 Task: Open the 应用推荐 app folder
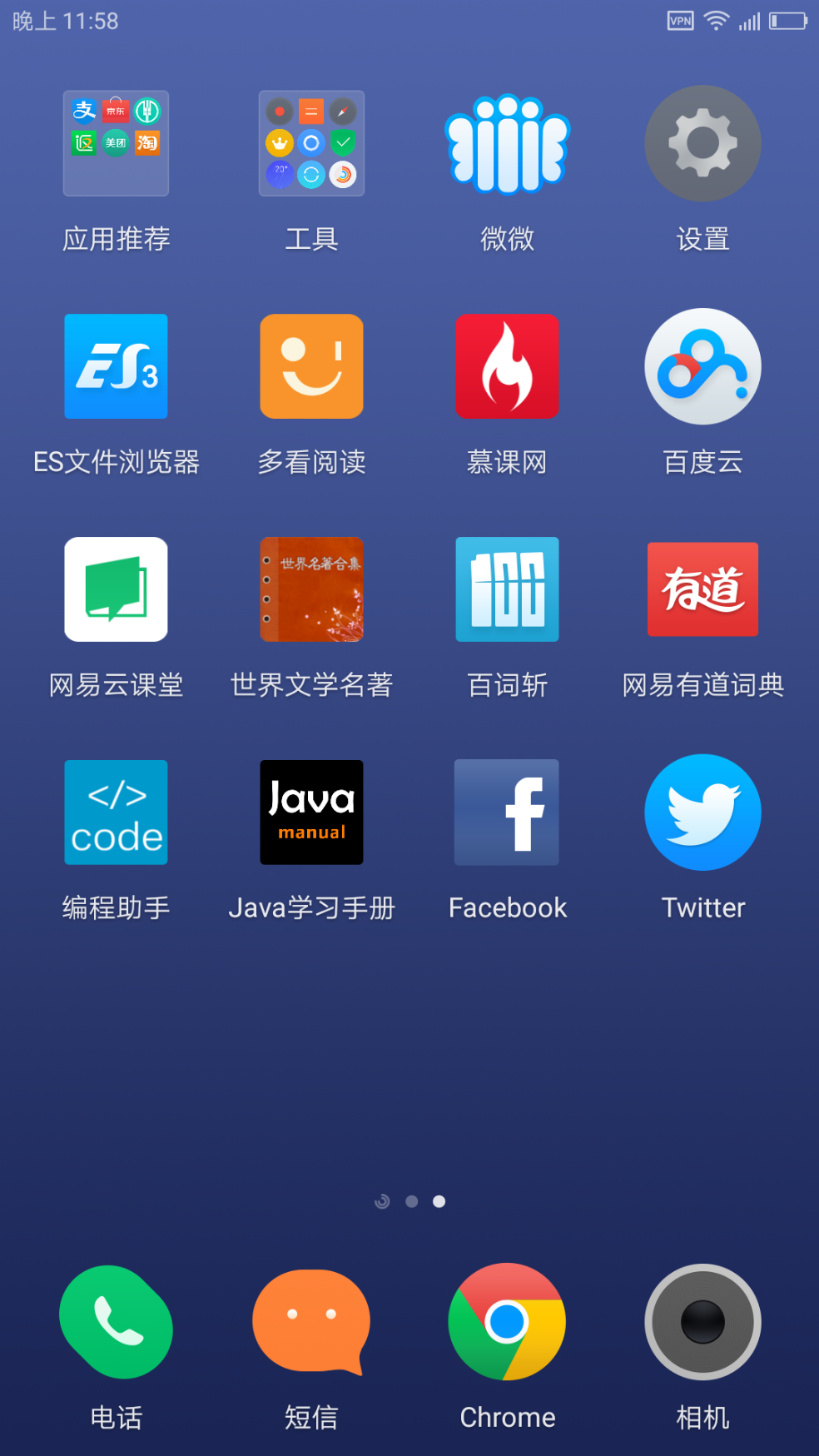(116, 143)
